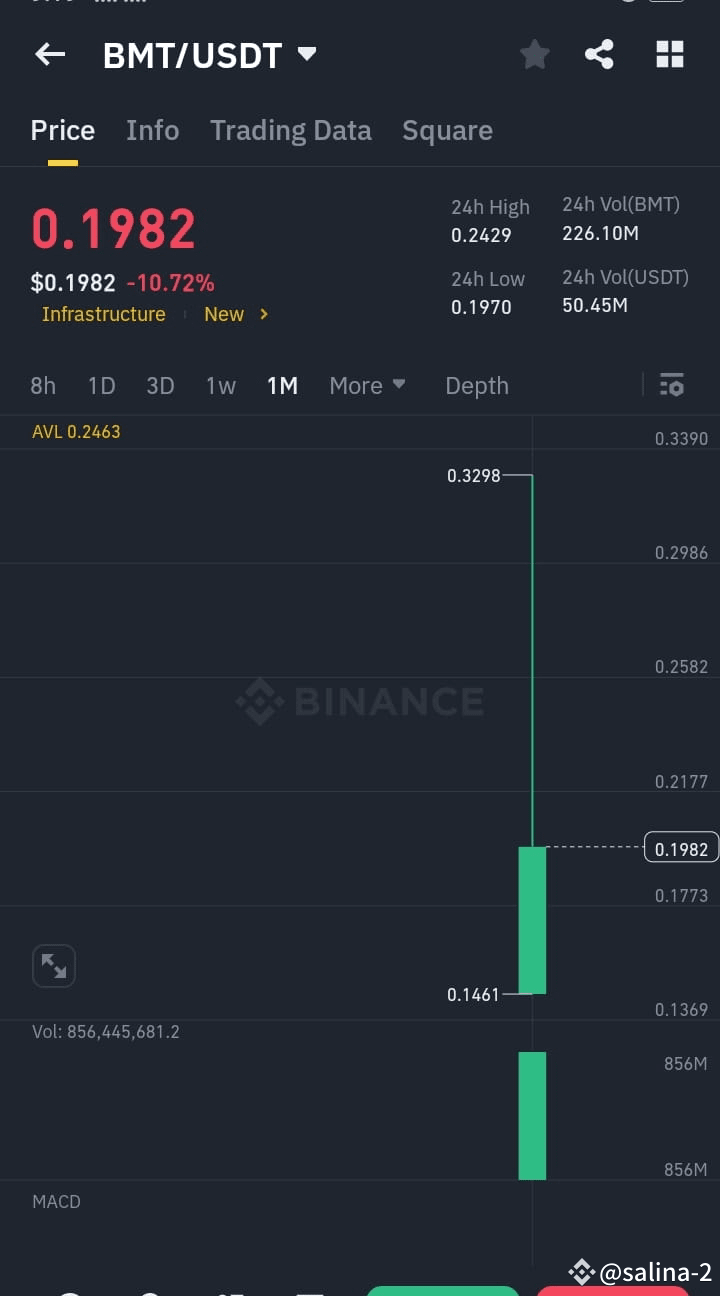Viewport: 720px width, 1296px height.
Task: Expand the chart using the fullscreen icon
Action: pos(53,965)
